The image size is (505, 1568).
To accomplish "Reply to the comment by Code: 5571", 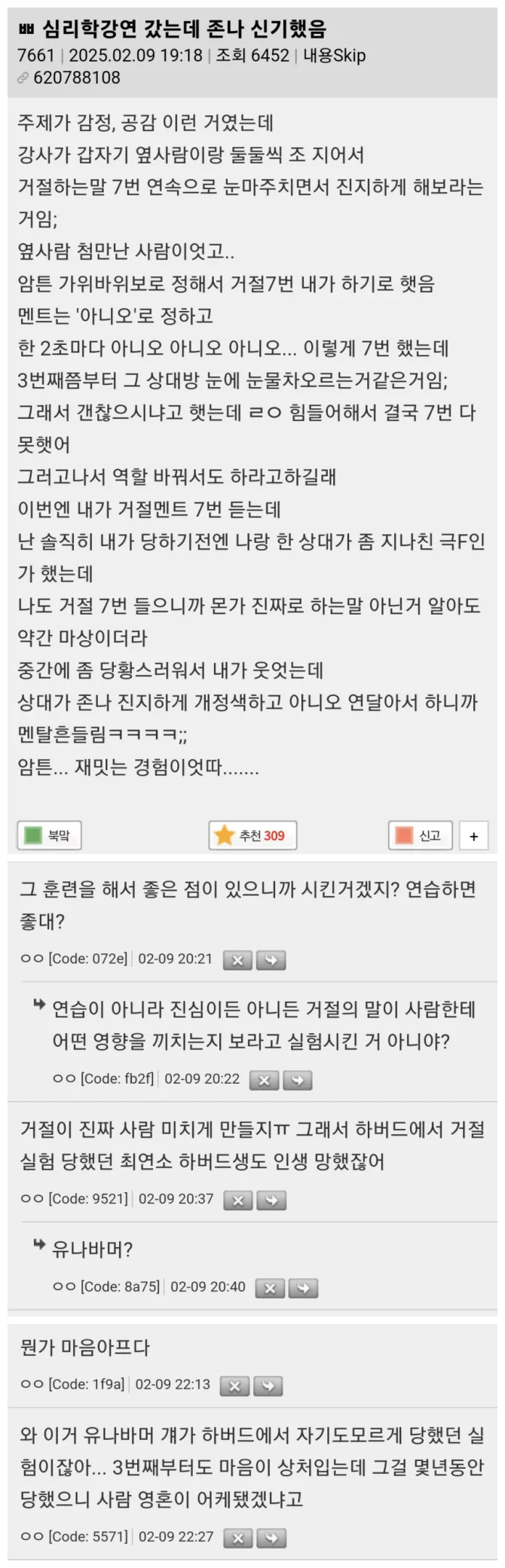I will tap(272, 1539).
